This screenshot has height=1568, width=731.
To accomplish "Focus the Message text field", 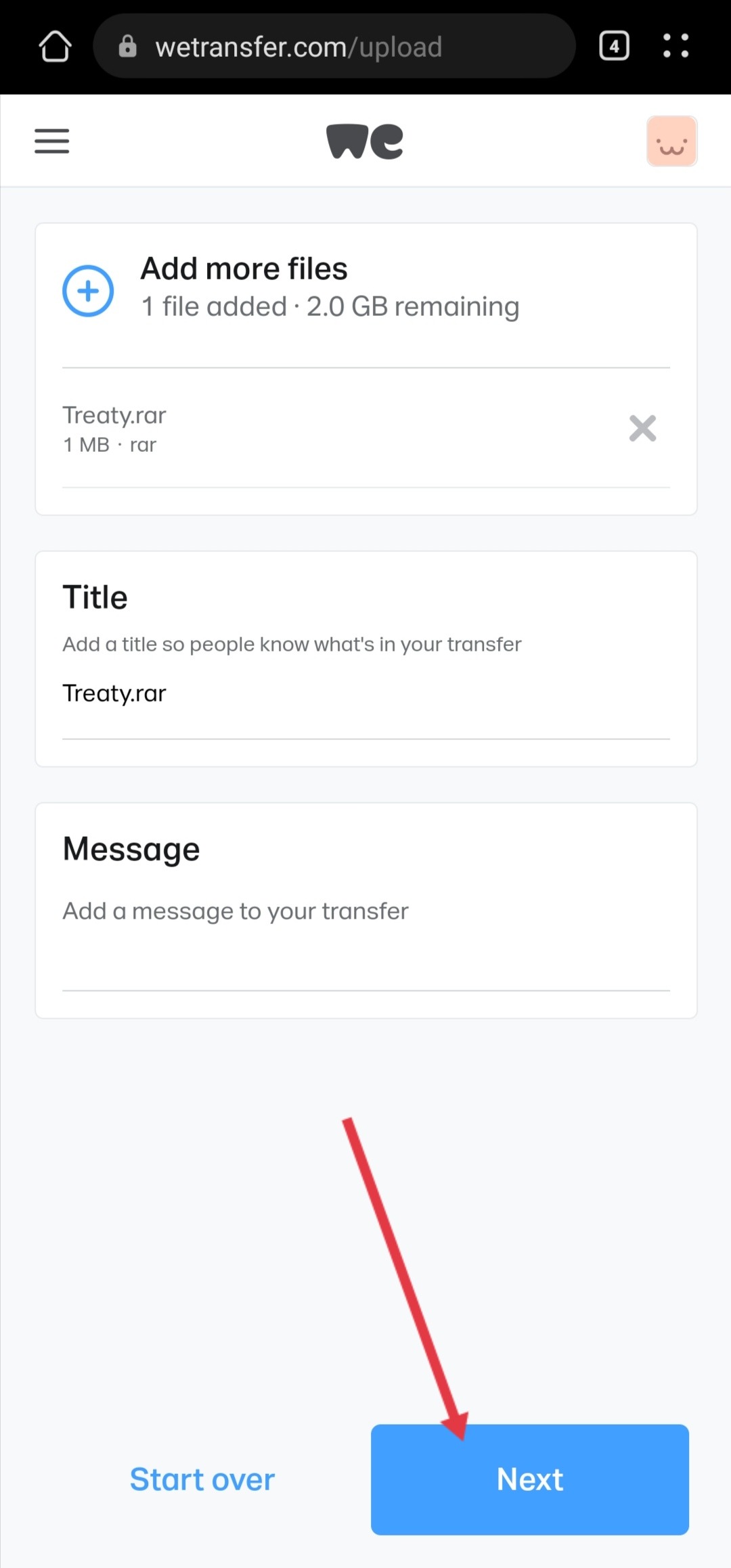I will coord(365,912).
